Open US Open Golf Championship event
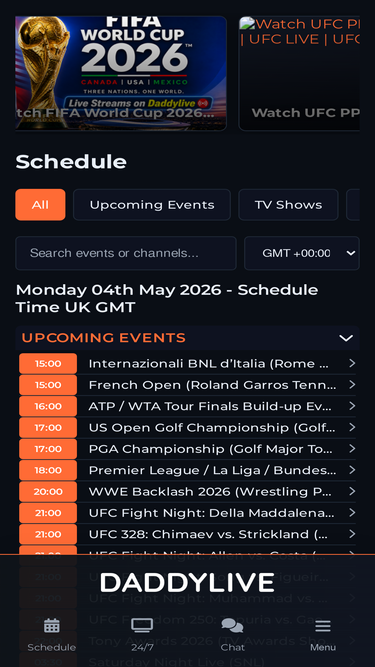This screenshot has height=667, width=375. coord(188,427)
